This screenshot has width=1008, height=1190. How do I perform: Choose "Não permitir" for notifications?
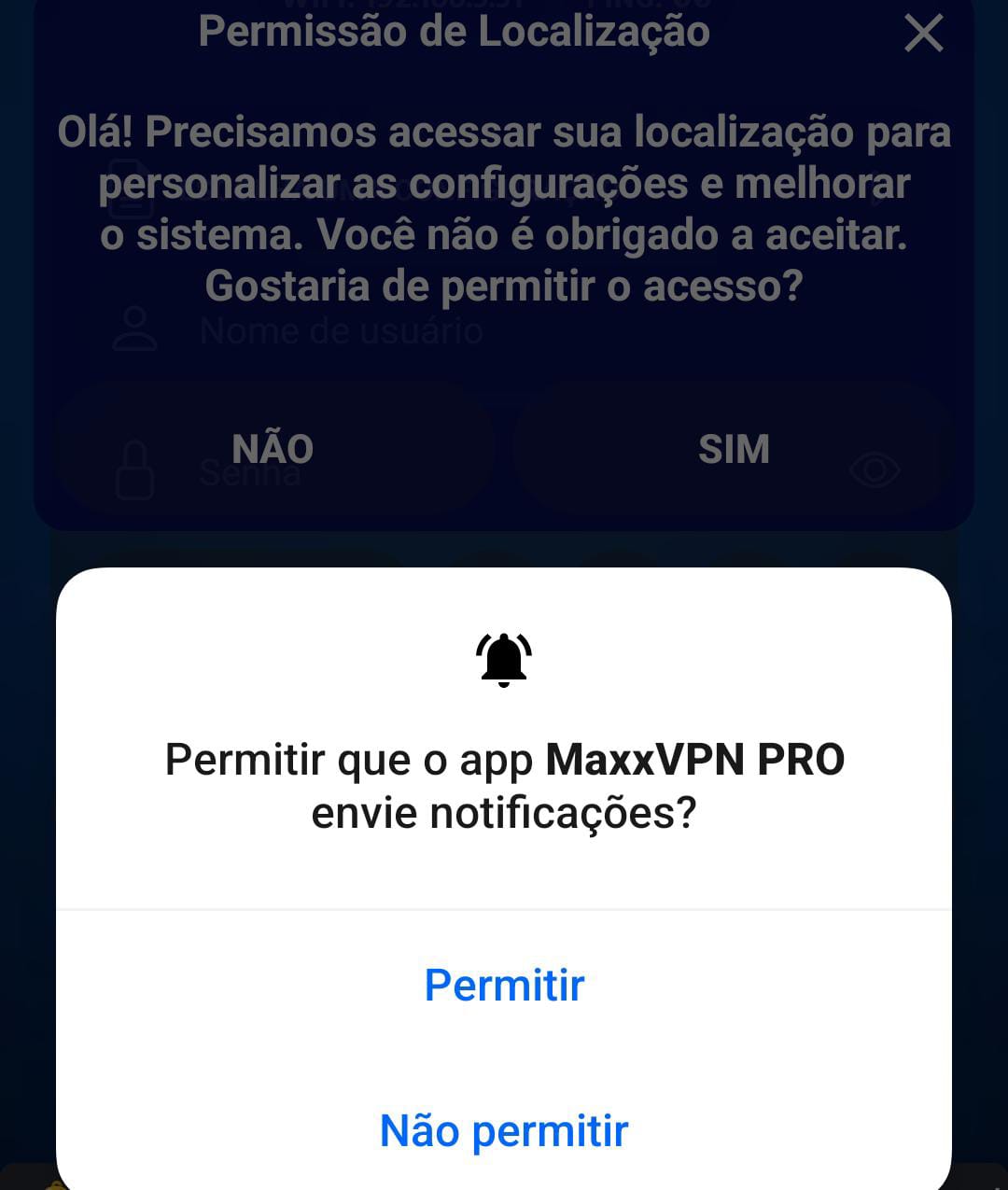pos(504,1130)
